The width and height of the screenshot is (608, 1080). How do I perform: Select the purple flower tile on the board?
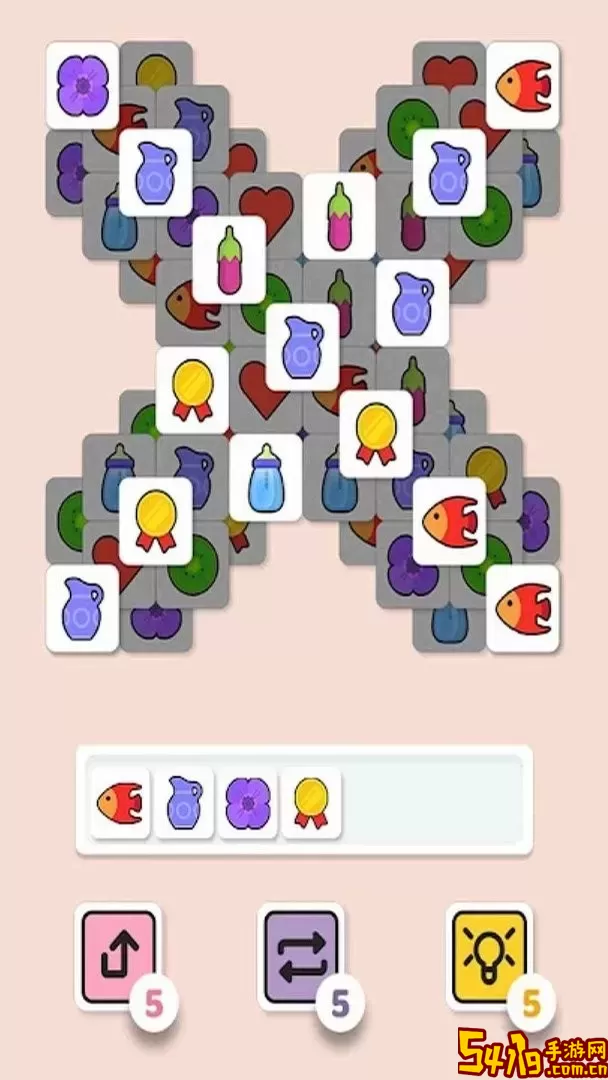click(x=83, y=84)
